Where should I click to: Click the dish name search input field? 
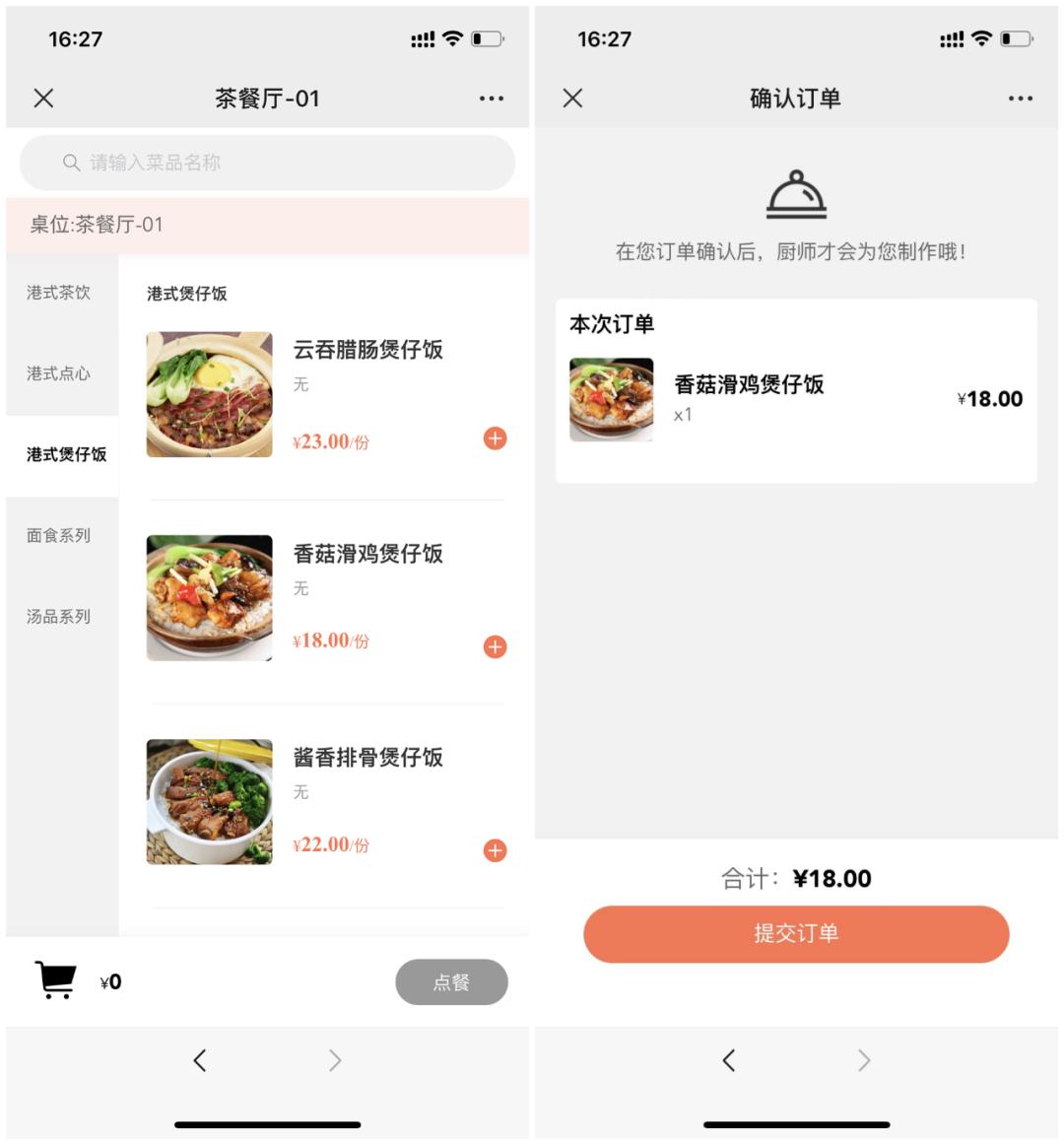pyautogui.click(x=266, y=162)
